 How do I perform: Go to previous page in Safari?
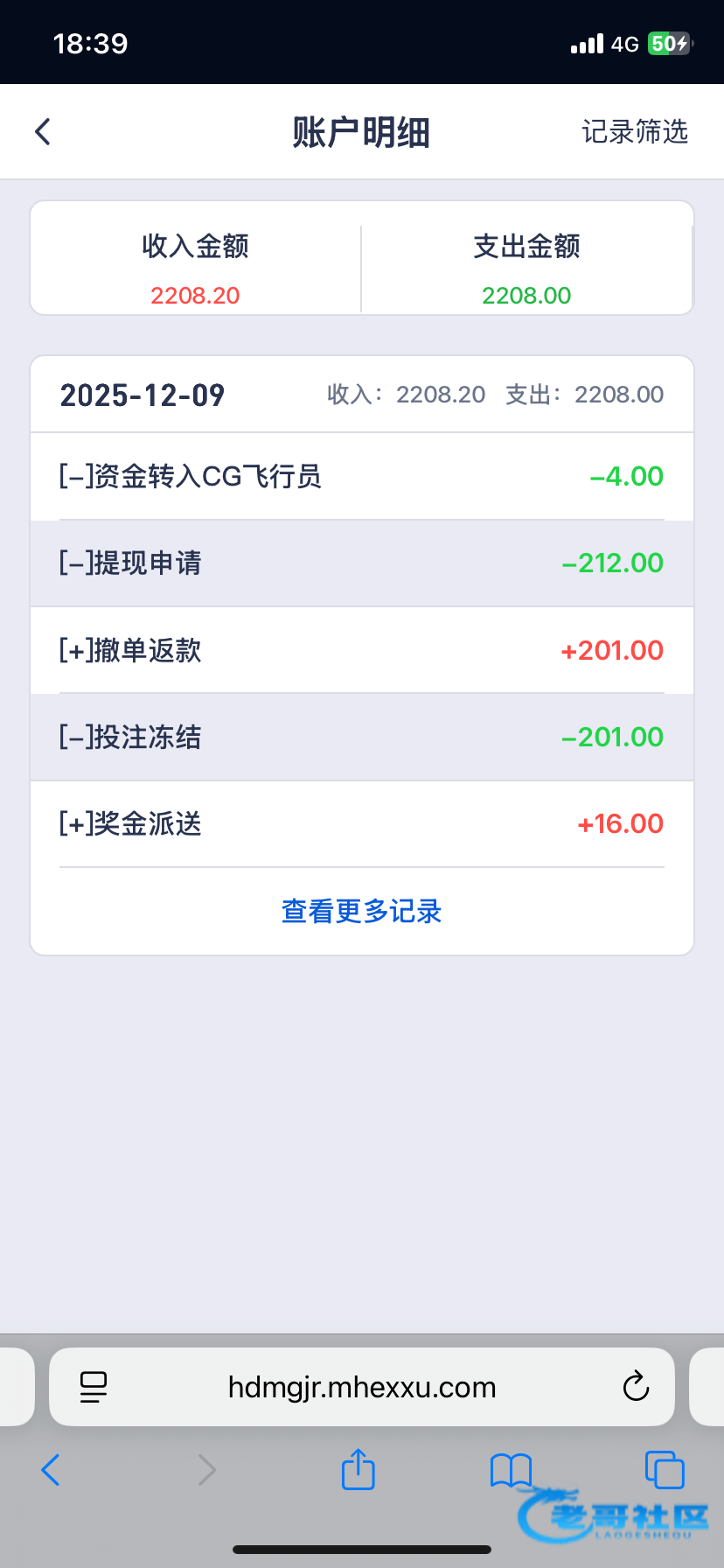coord(51,1469)
